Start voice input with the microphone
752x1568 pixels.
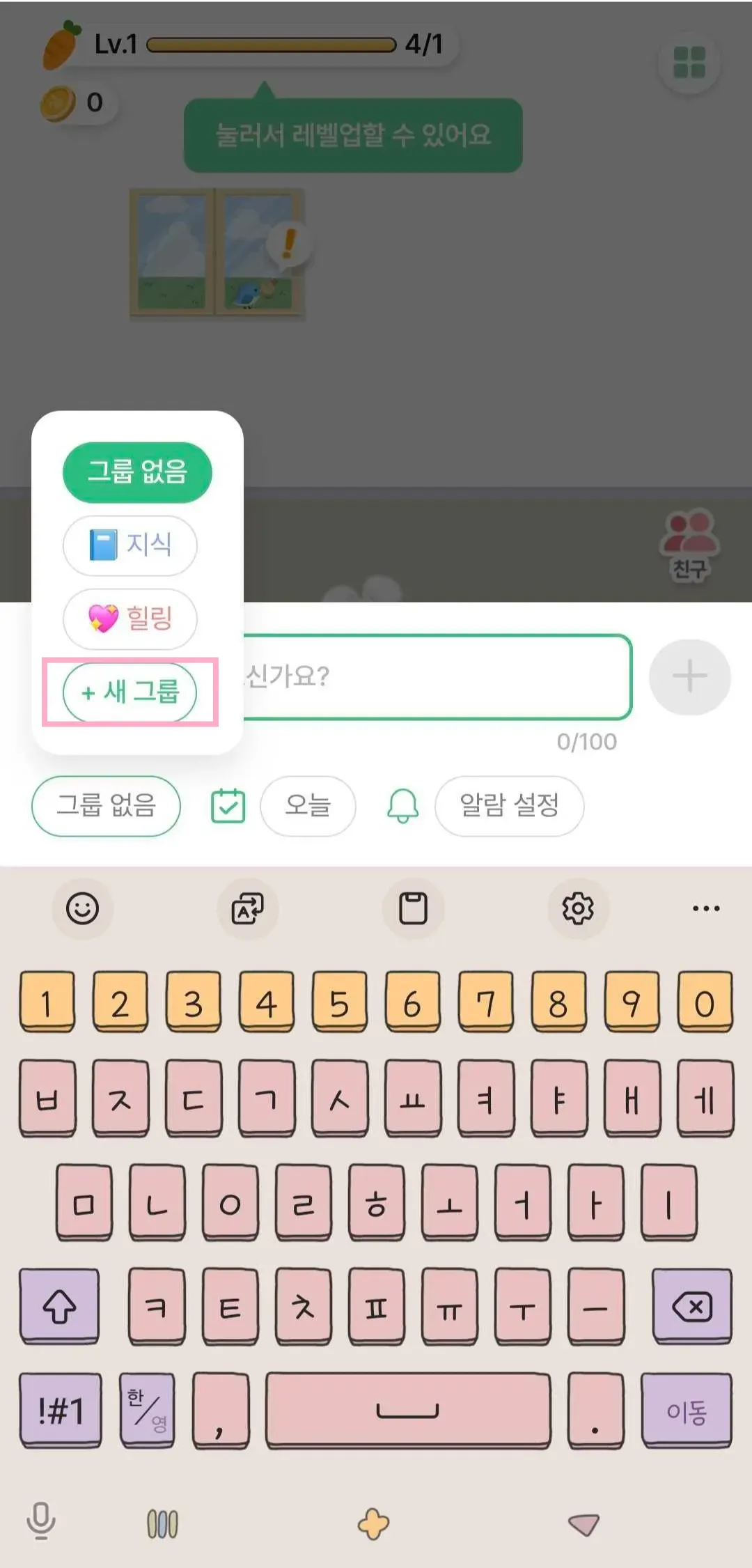point(41,1521)
